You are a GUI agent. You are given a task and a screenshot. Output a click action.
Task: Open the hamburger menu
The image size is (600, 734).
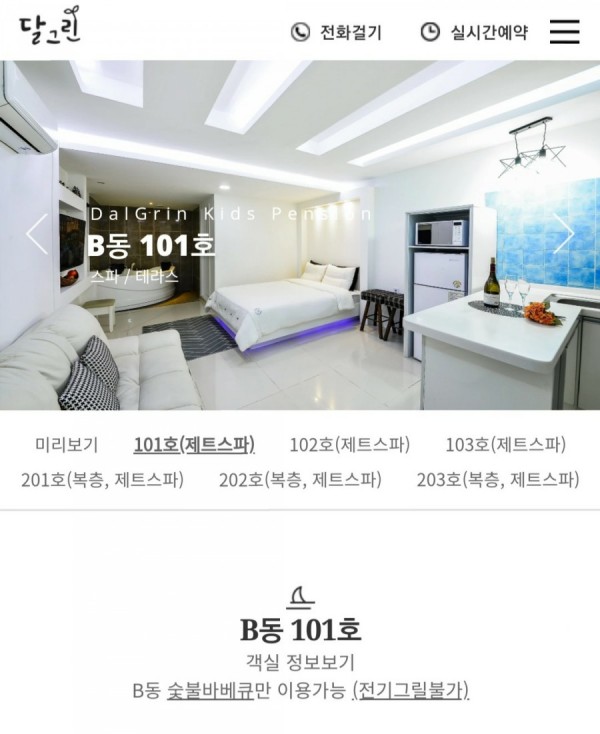click(564, 32)
